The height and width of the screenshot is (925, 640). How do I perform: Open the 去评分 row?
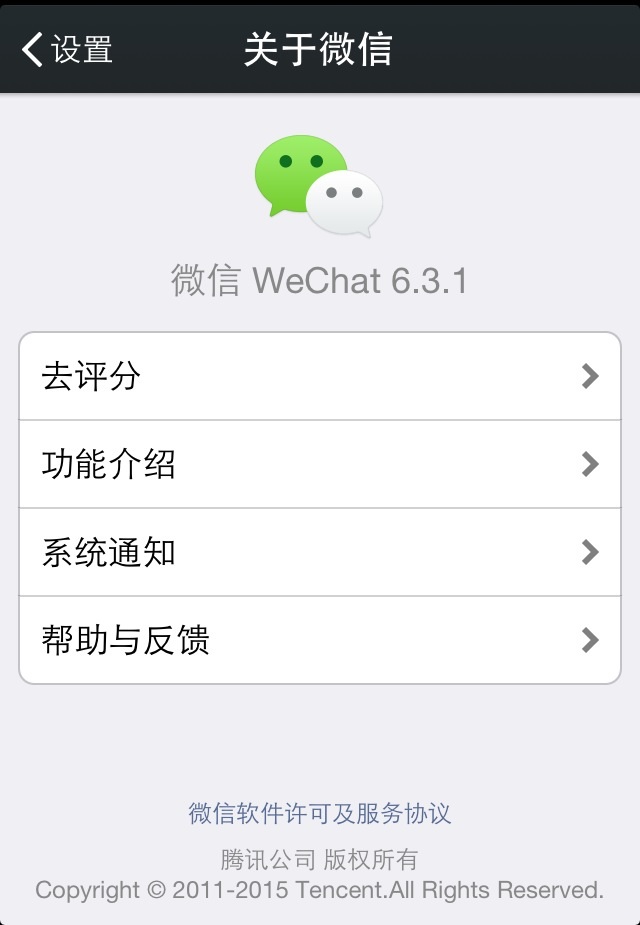pos(320,377)
